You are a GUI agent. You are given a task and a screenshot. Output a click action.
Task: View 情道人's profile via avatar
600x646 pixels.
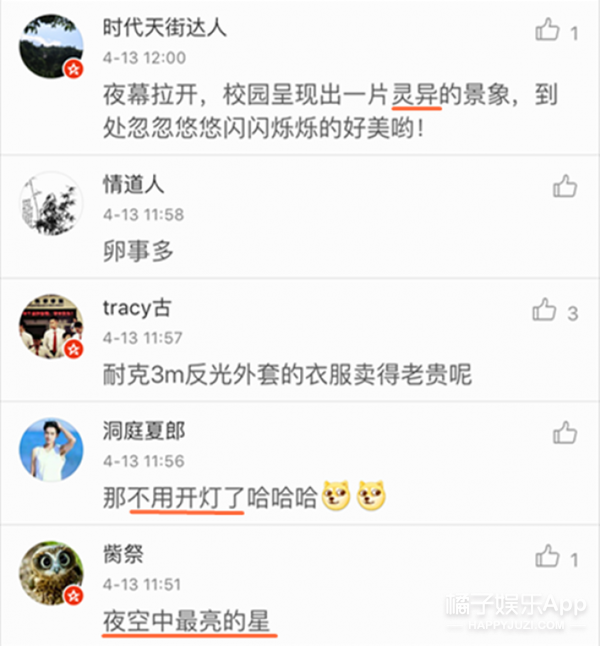[x=51, y=203]
